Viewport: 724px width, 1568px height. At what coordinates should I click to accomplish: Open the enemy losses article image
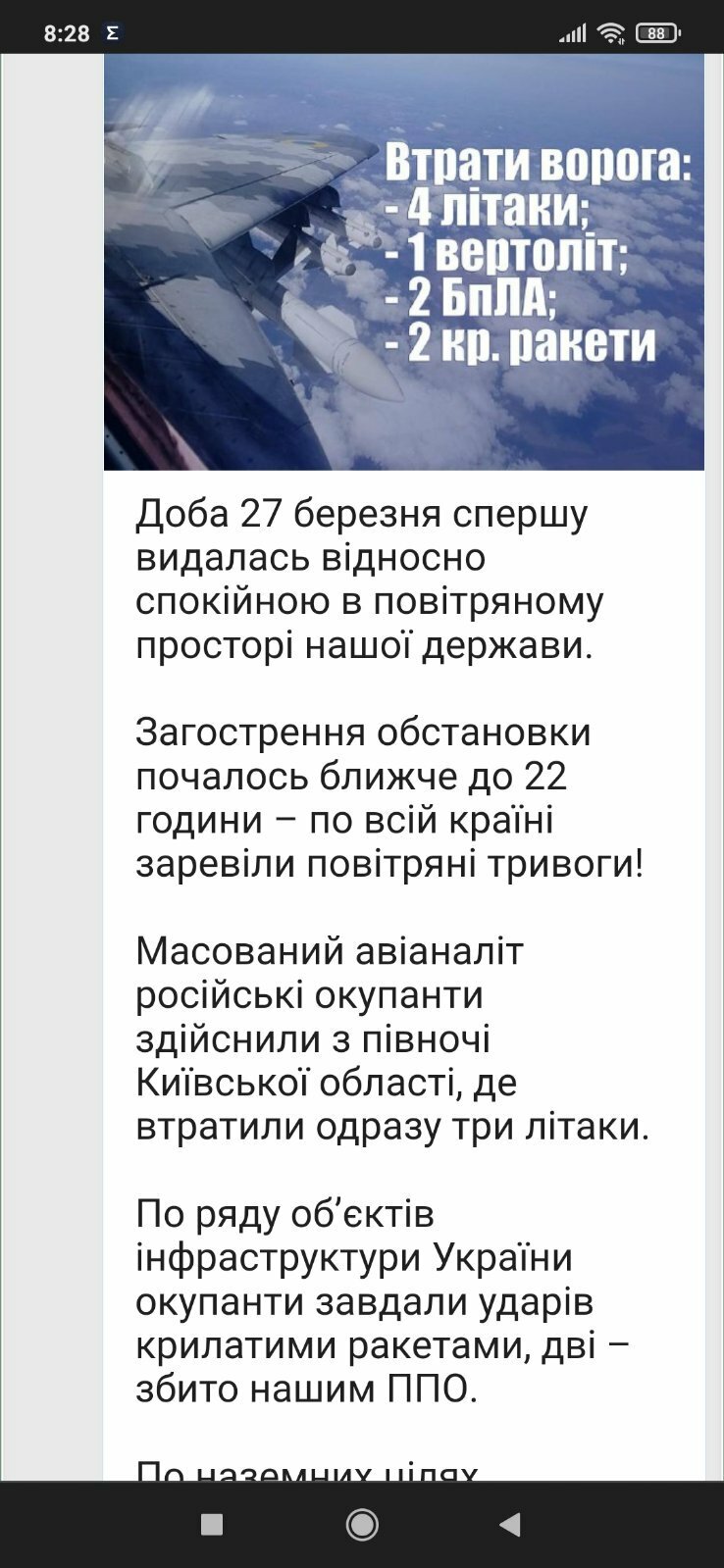[x=404, y=262]
